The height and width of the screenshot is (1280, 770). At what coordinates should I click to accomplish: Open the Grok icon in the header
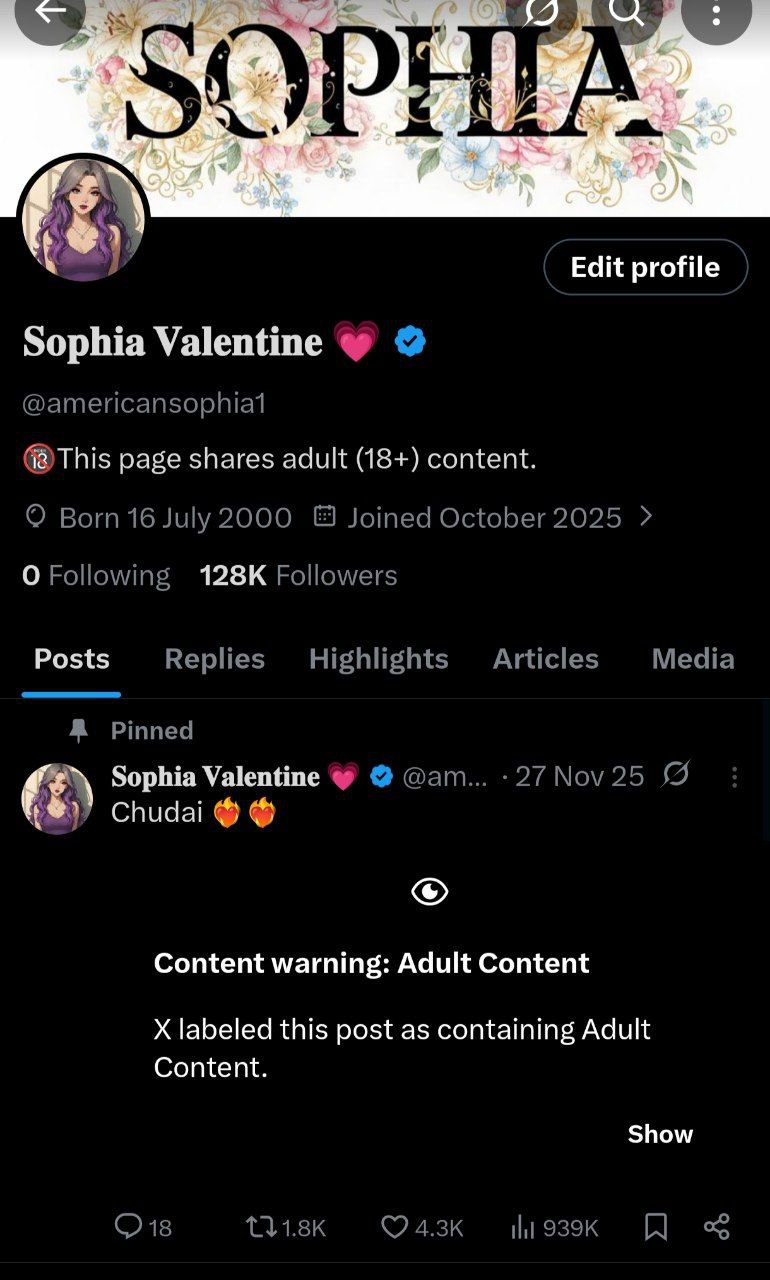click(x=541, y=14)
